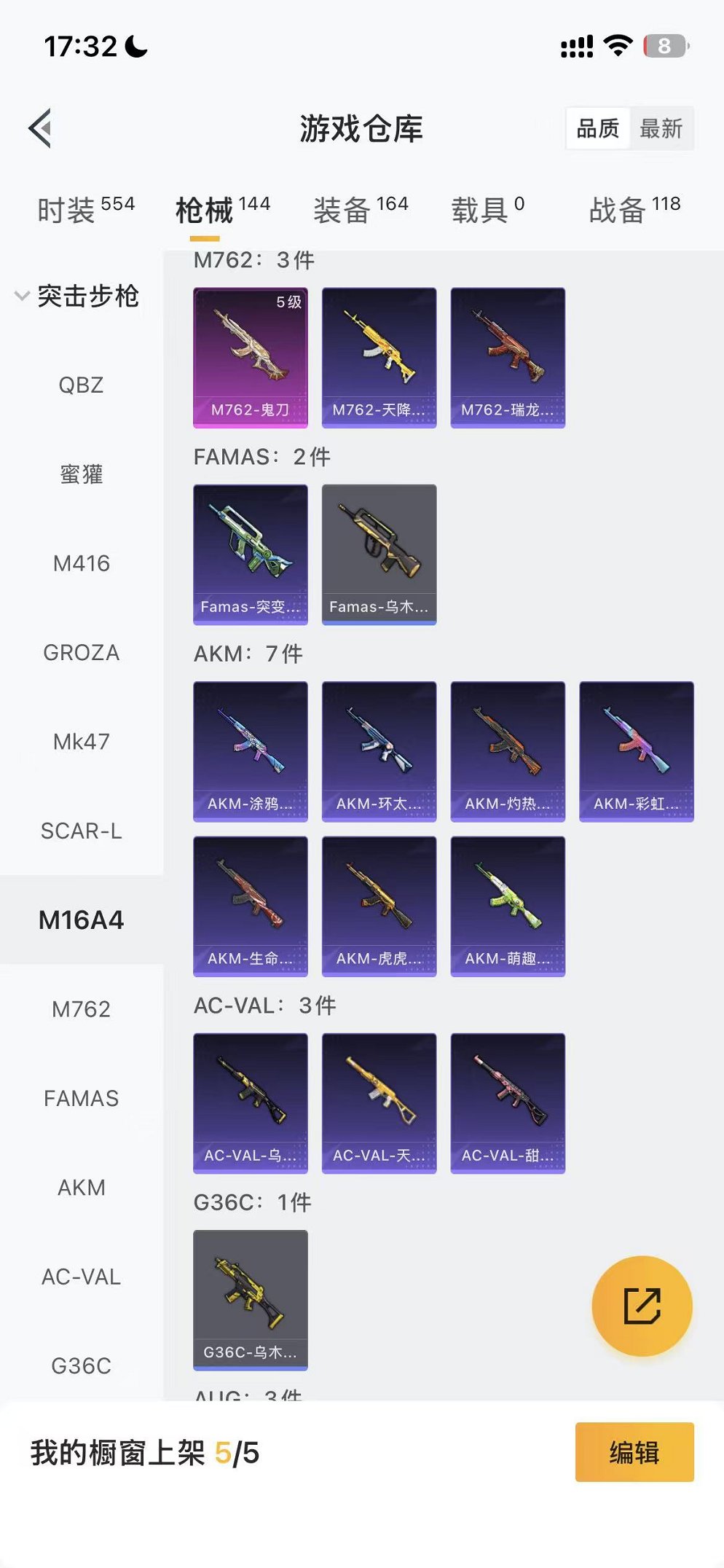Select the 品质 sort option
The width and height of the screenshot is (724, 1568).
point(597,129)
